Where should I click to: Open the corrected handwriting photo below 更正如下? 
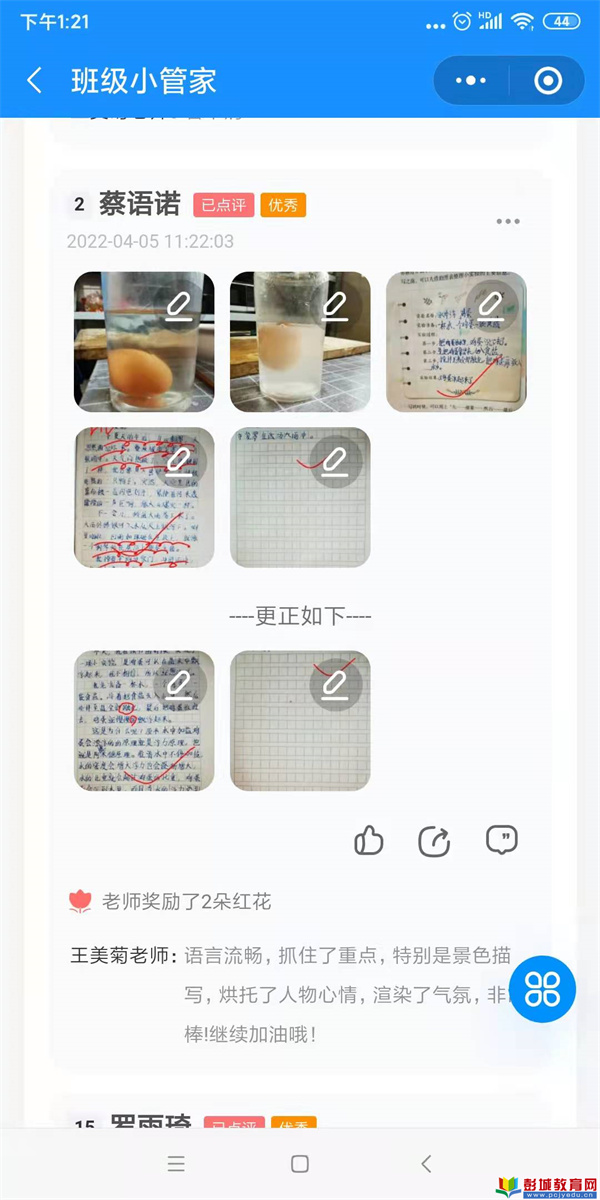[x=144, y=721]
